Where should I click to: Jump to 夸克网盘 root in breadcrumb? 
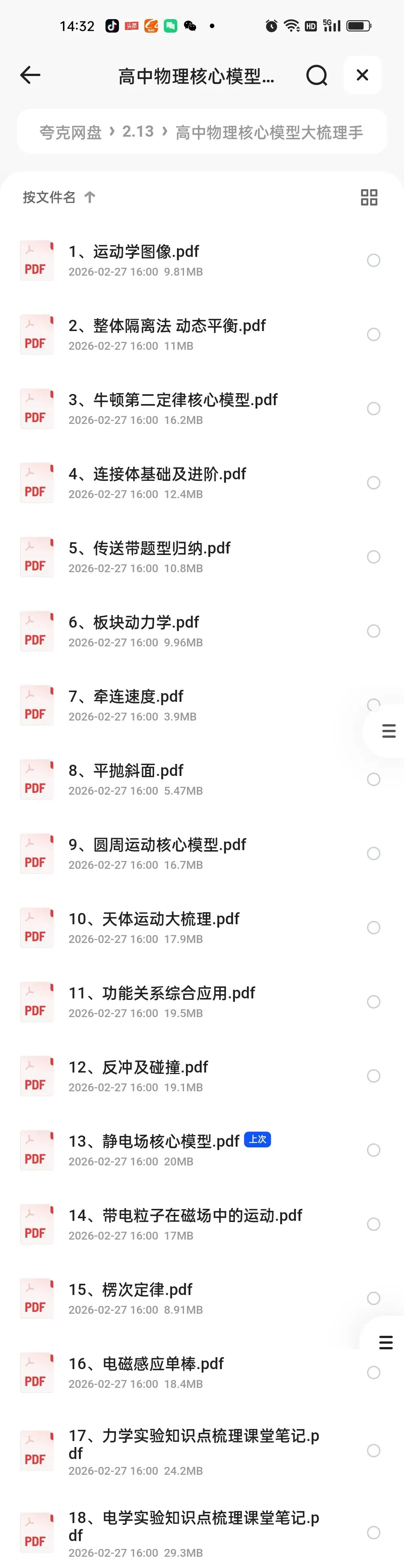pos(71,132)
